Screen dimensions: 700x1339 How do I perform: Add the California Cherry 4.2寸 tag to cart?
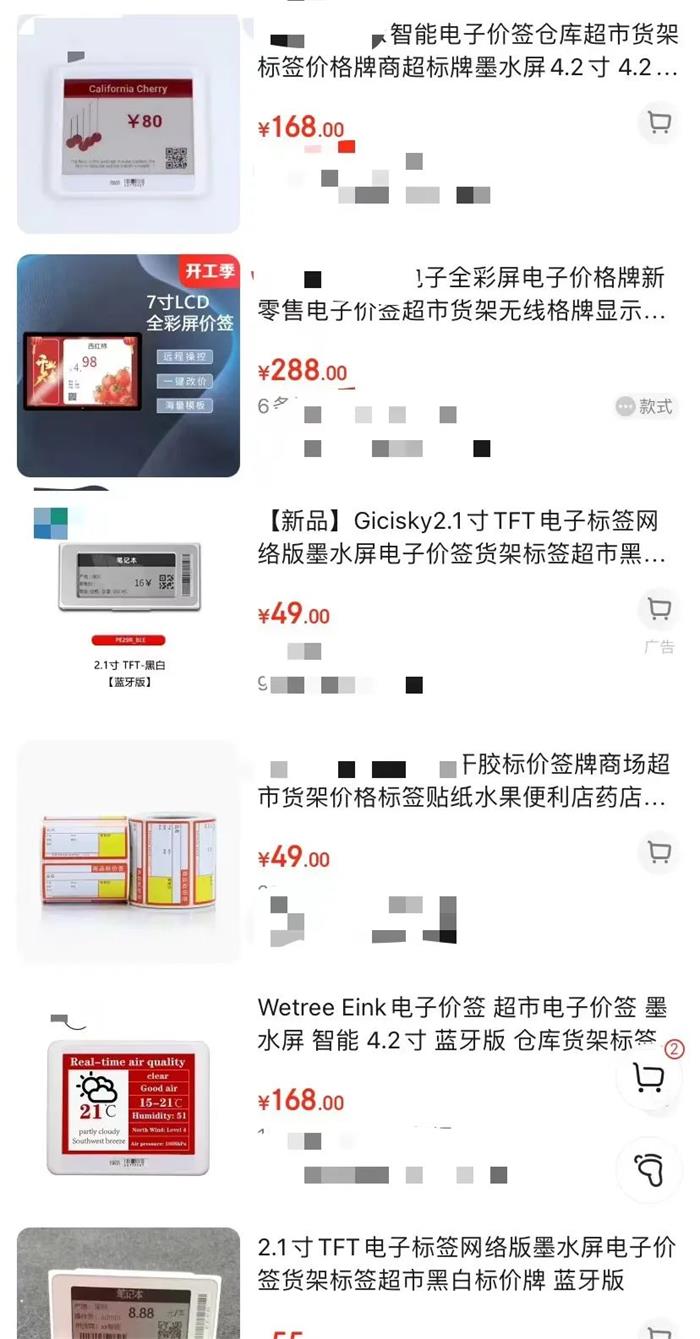[659, 123]
